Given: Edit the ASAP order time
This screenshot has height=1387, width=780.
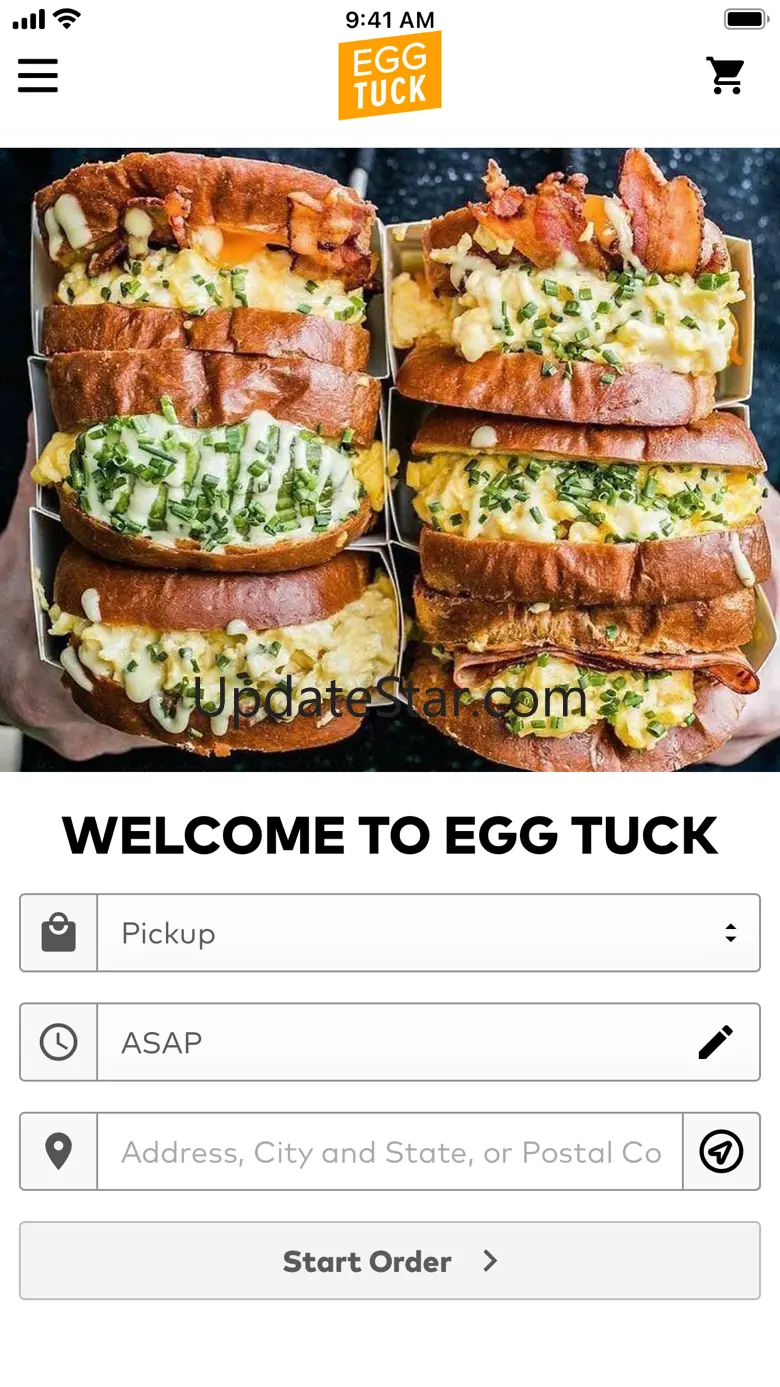Looking at the screenshot, I should (x=715, y=1042).
